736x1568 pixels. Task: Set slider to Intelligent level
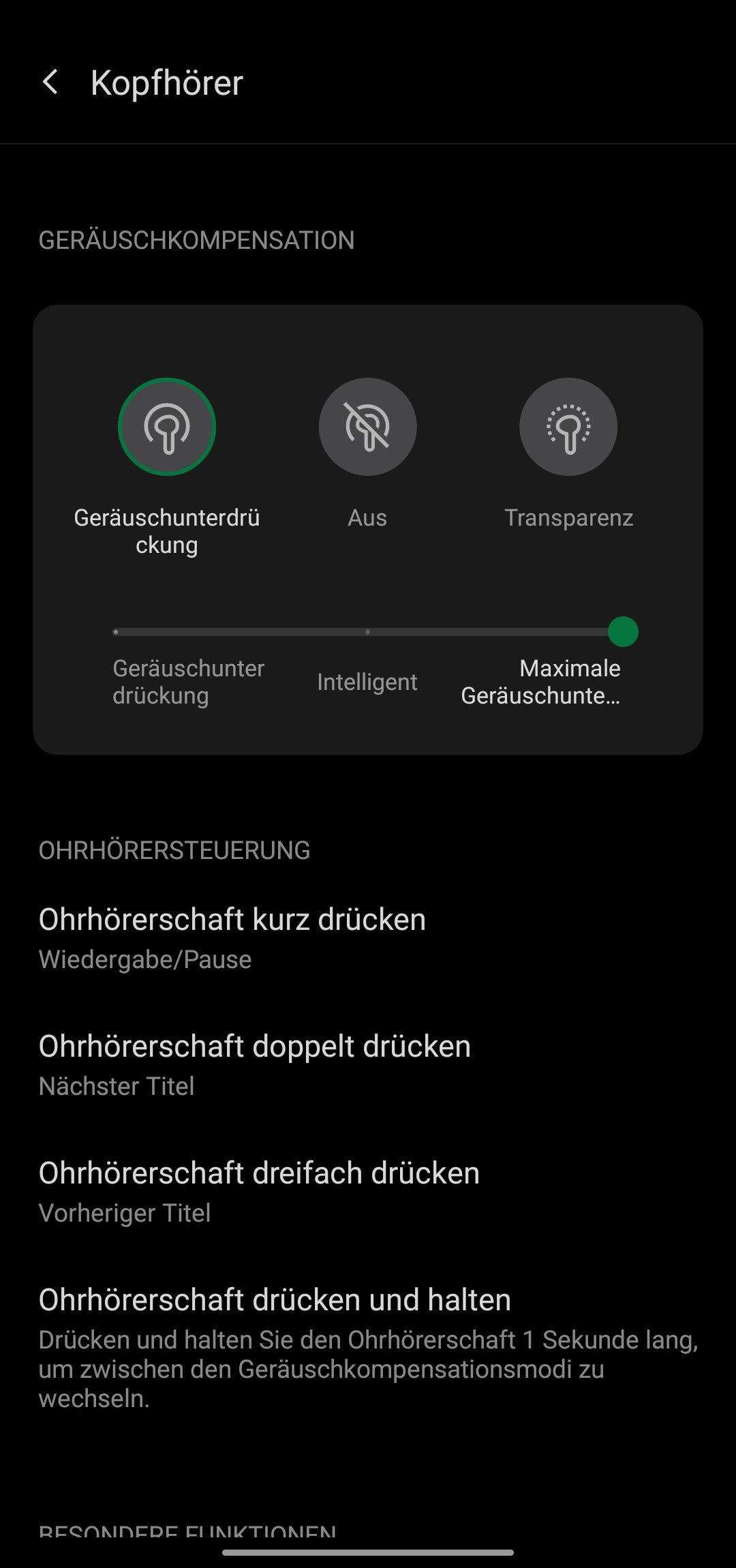click(x=367, y=633)
